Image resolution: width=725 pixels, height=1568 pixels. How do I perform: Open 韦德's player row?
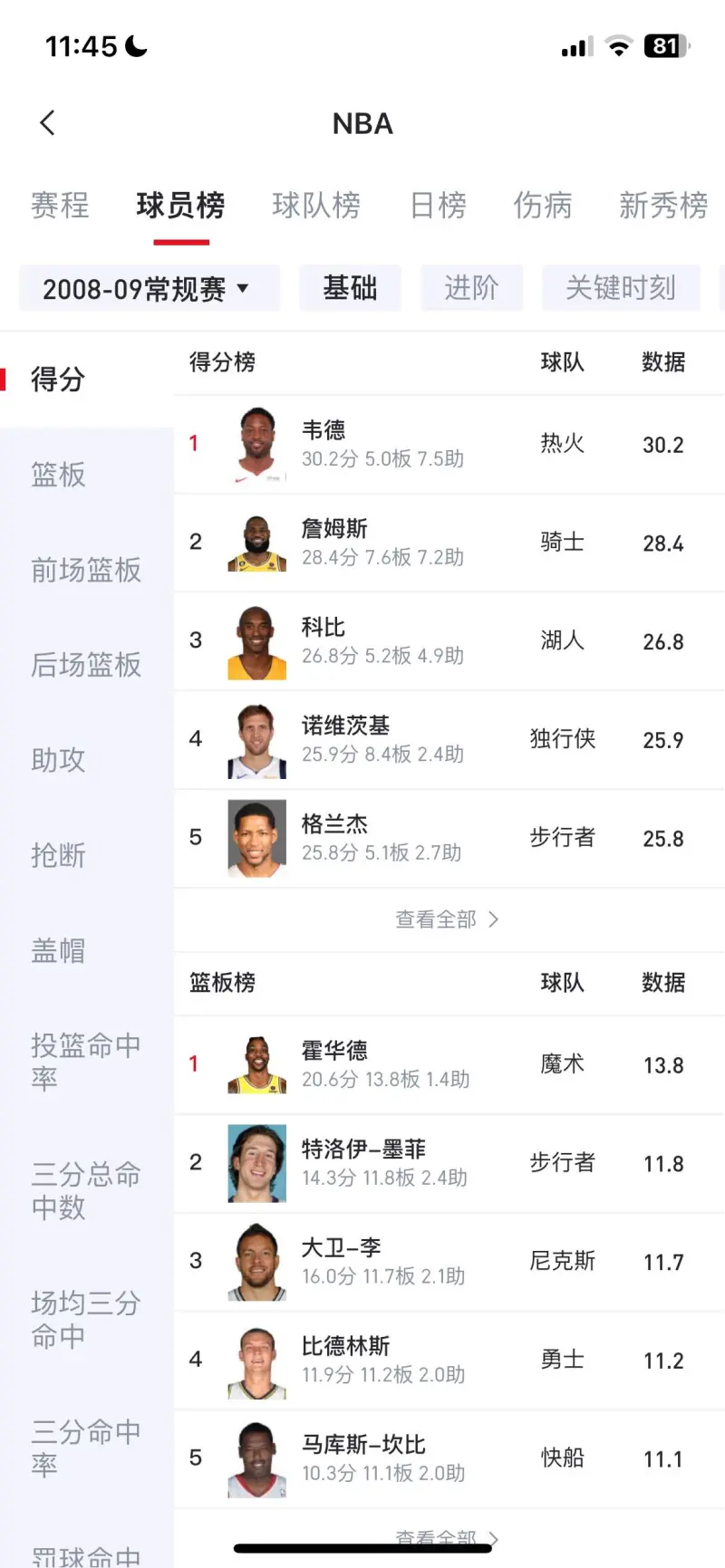[x=449, y=444]
